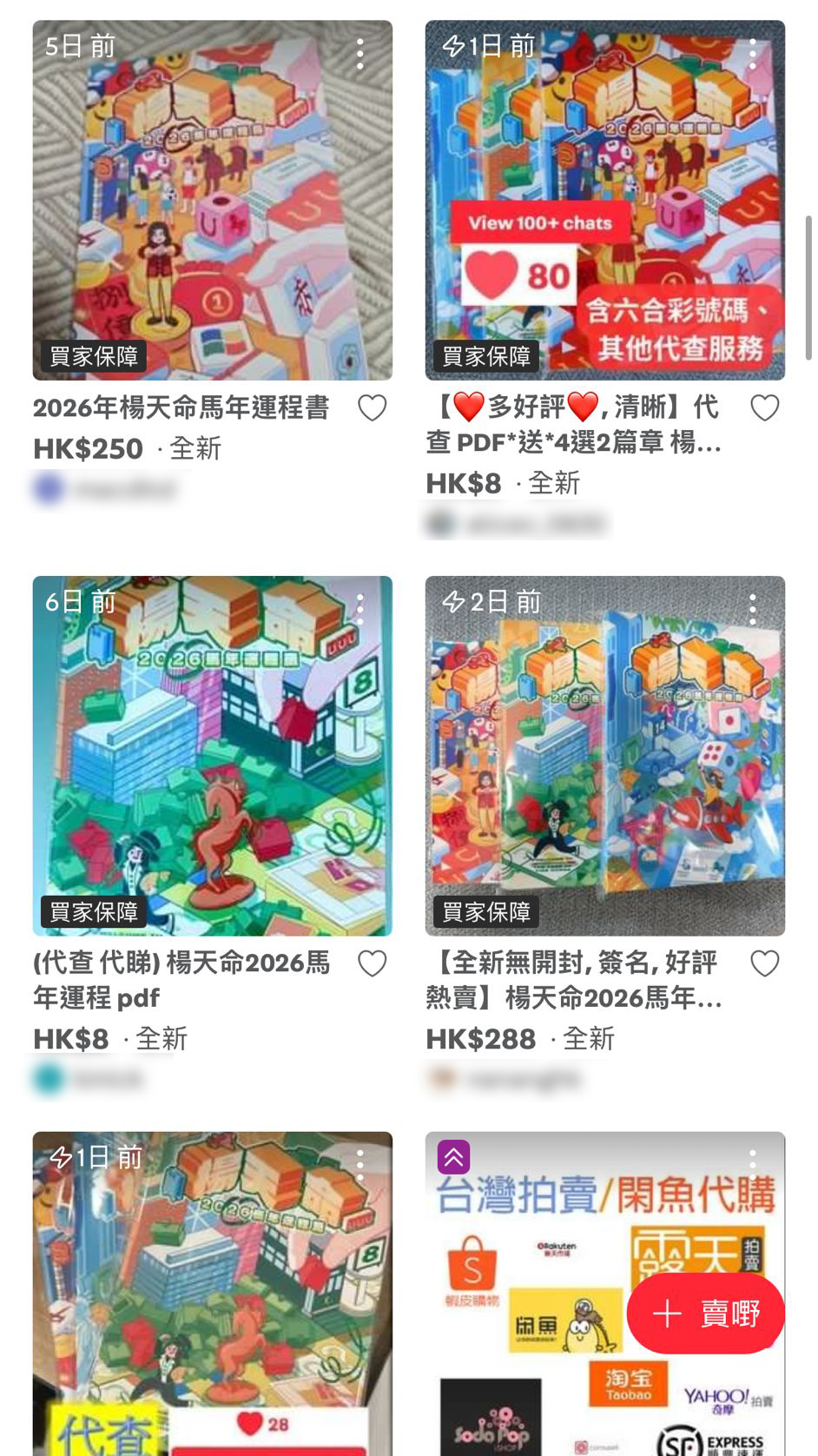This screenshot has height=1456, width=818.
Task: Like the 2026年楊天命馬年運程書 listing
Action: point(373,407)
